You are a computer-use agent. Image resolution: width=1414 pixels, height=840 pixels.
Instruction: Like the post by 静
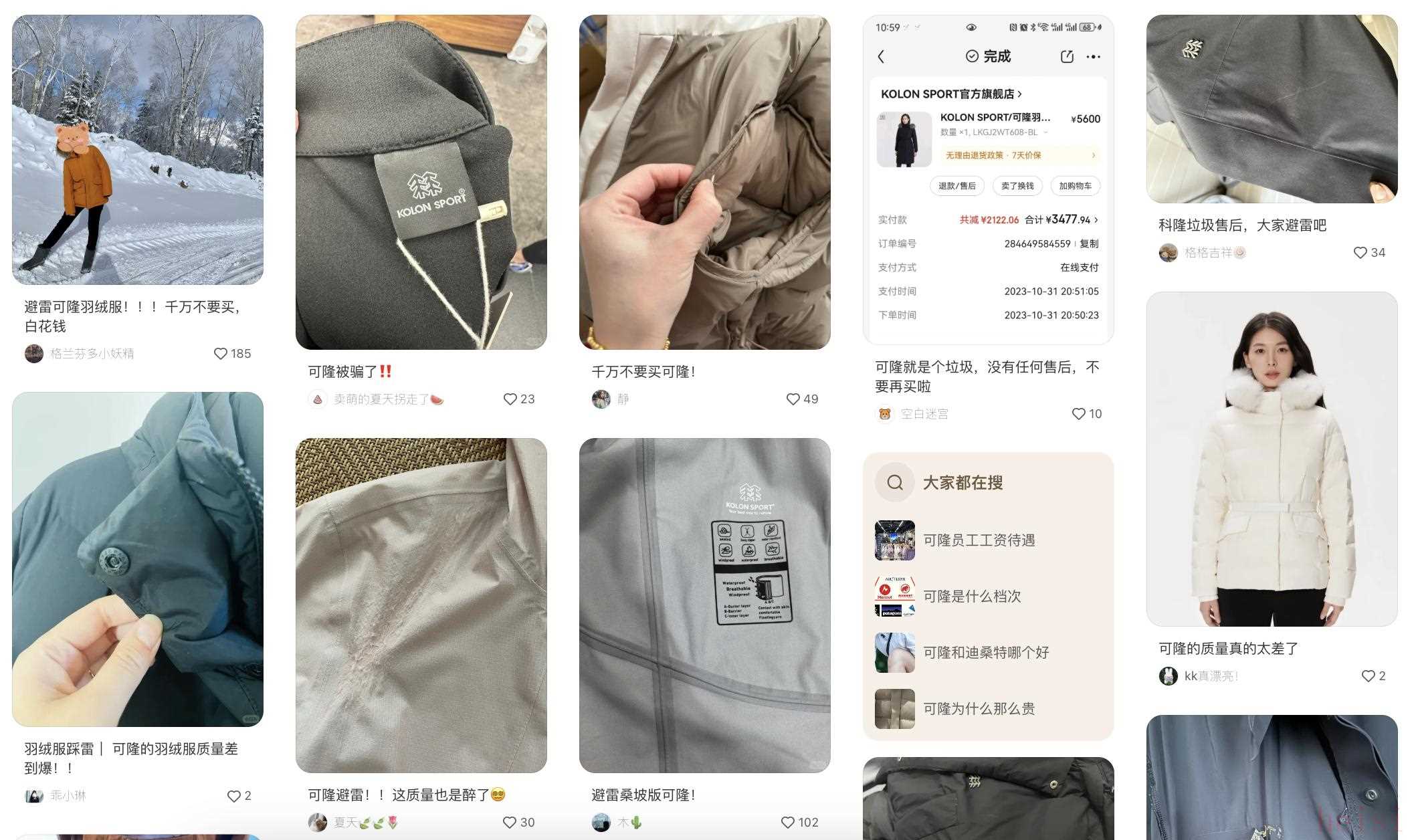pyautogui.click(x=793, y=399)
